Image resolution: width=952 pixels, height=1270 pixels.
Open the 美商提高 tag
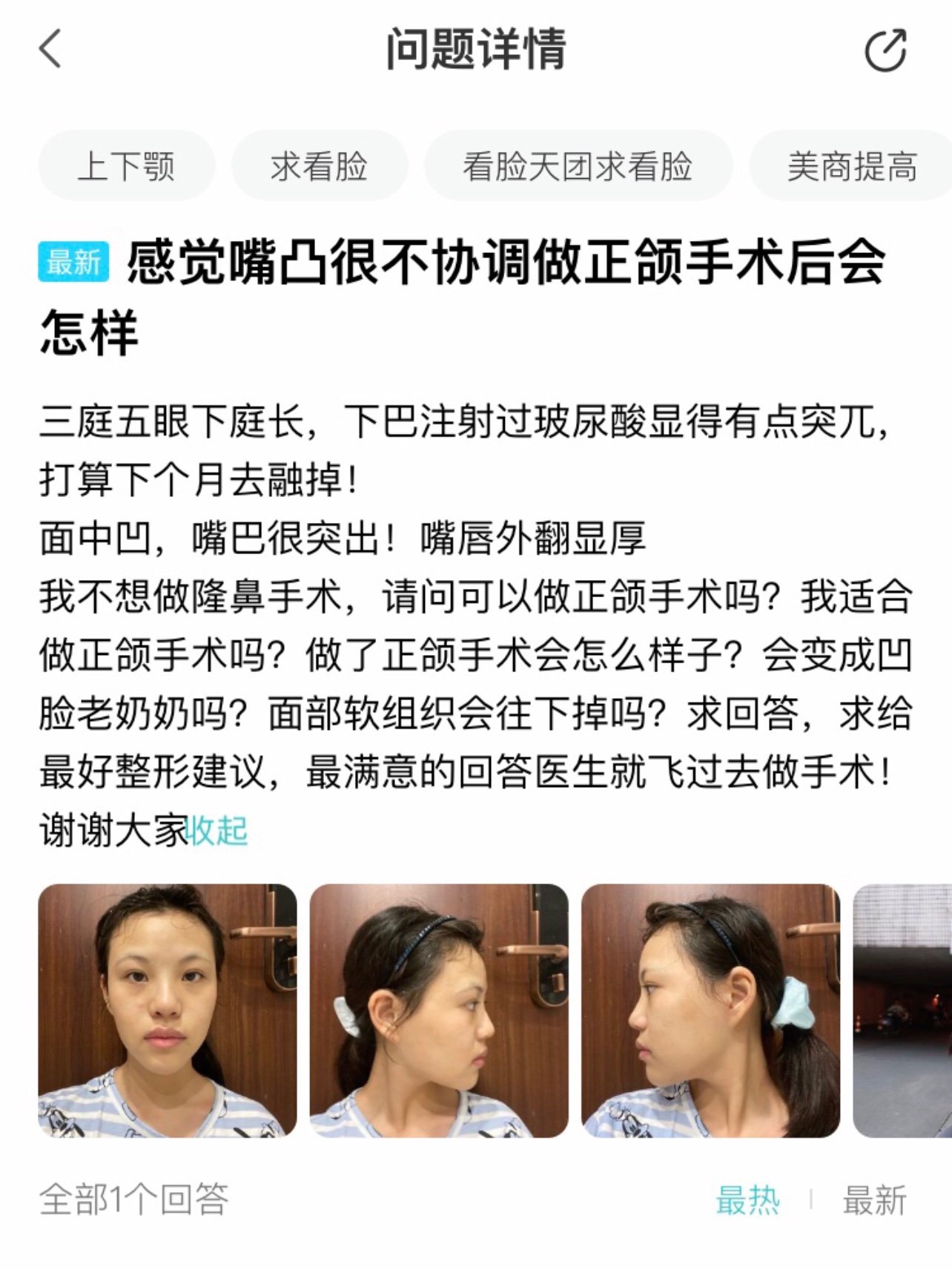tap(851, 165)
